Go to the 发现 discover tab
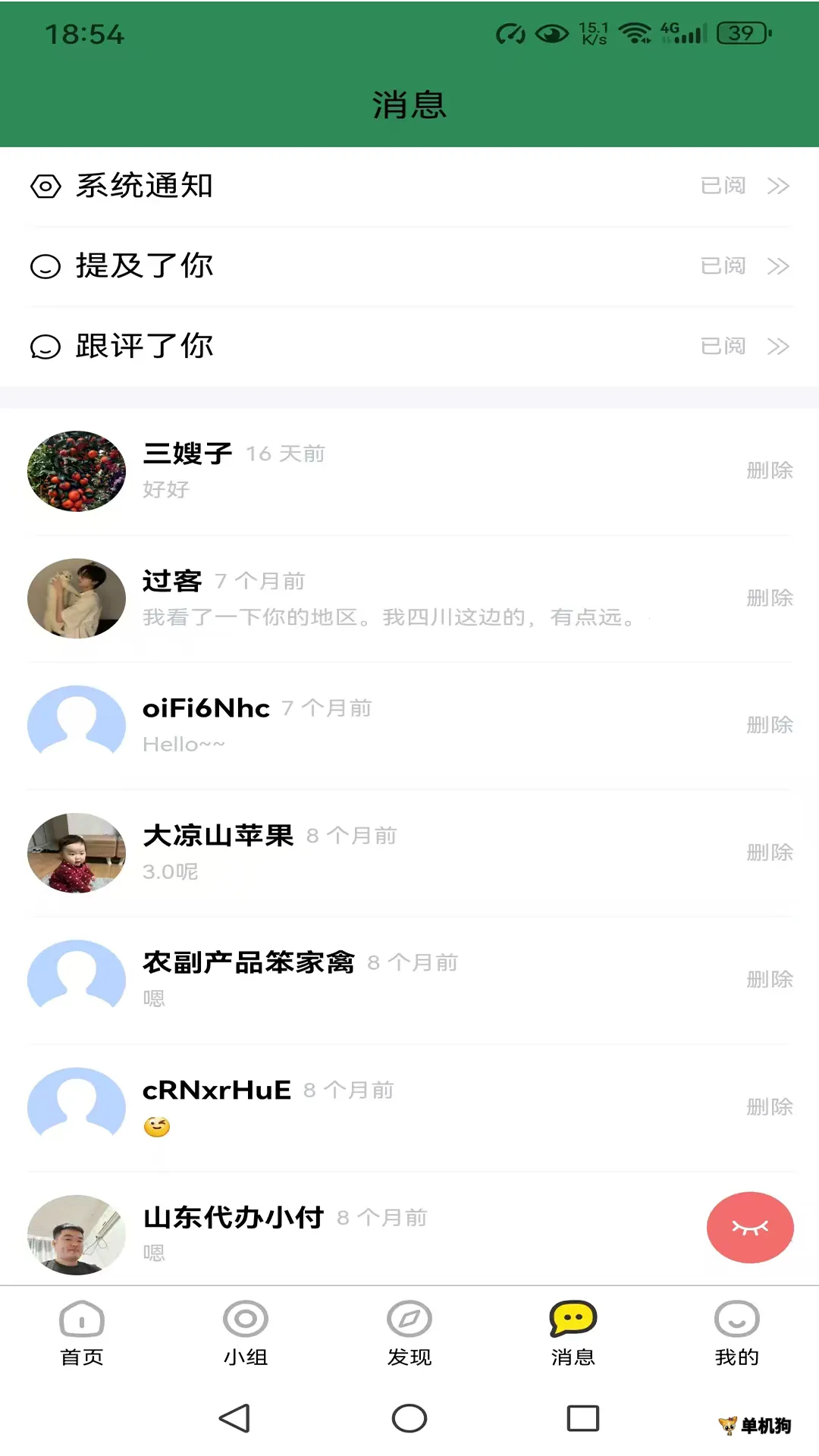This screenshot has width=819, height=1456. tap(409, 1334)
